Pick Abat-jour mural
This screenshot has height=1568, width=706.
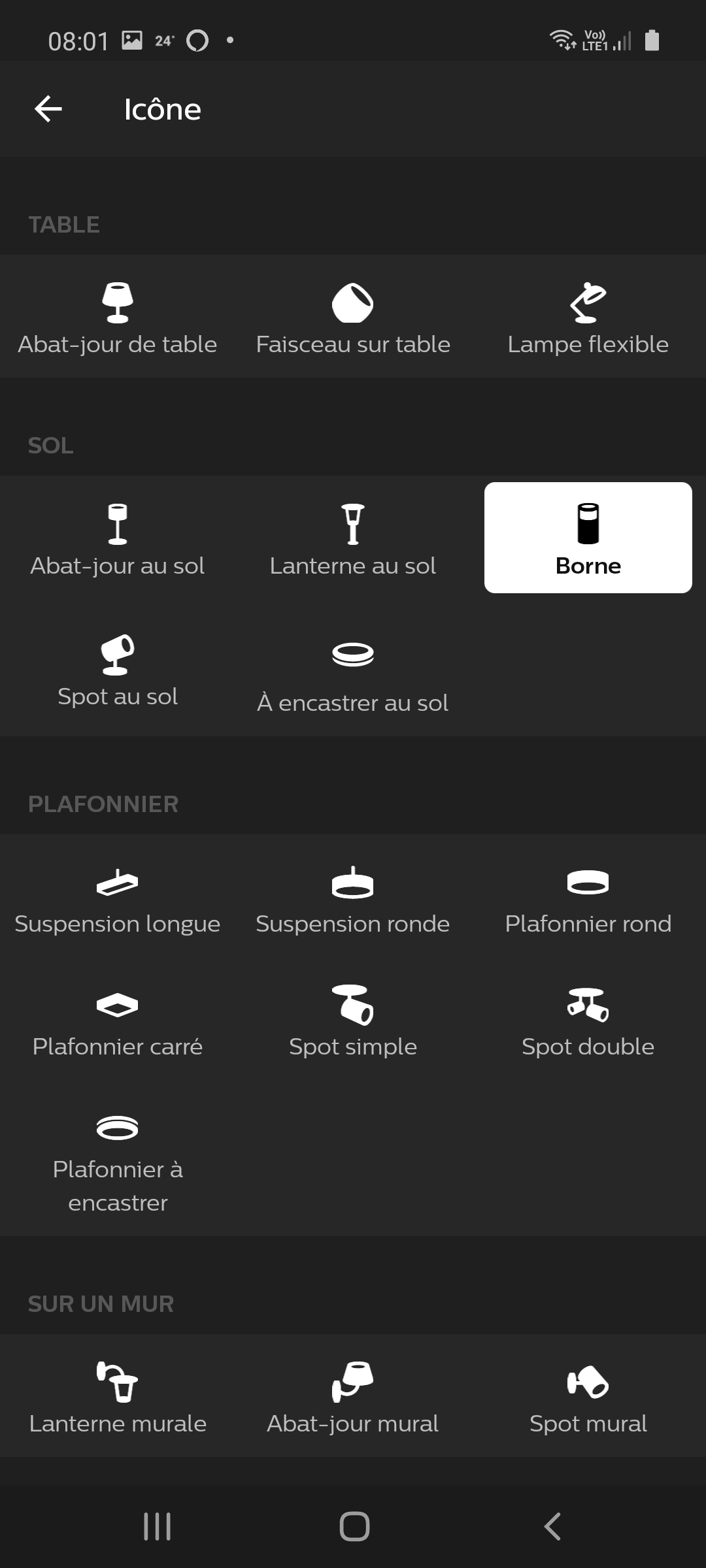353,1396
